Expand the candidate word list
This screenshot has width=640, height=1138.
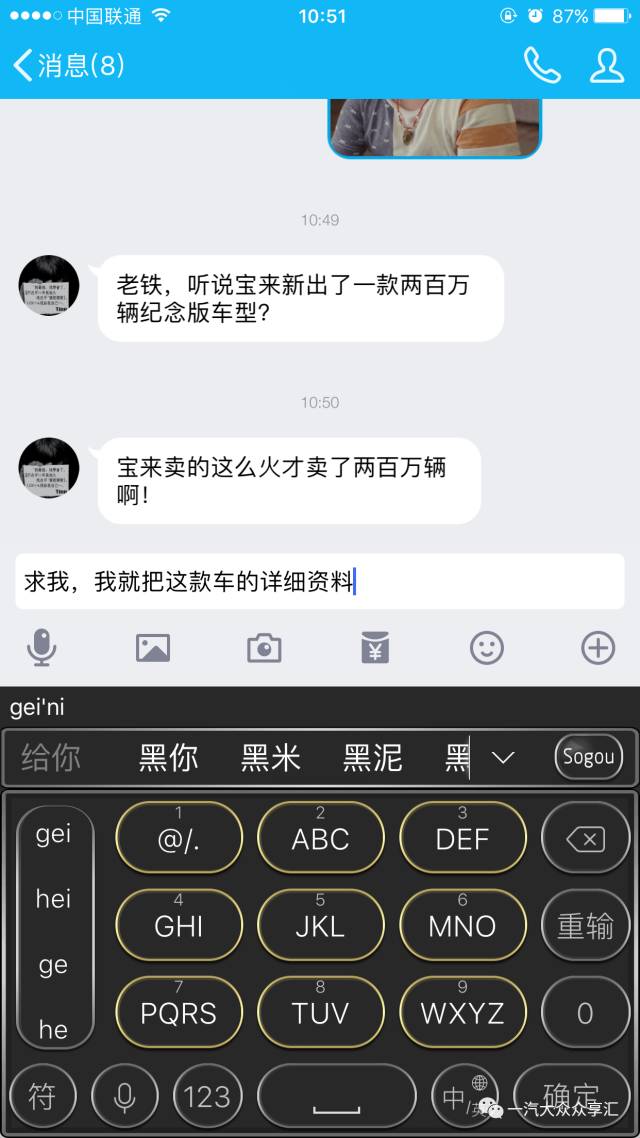[x=503, y=758]
